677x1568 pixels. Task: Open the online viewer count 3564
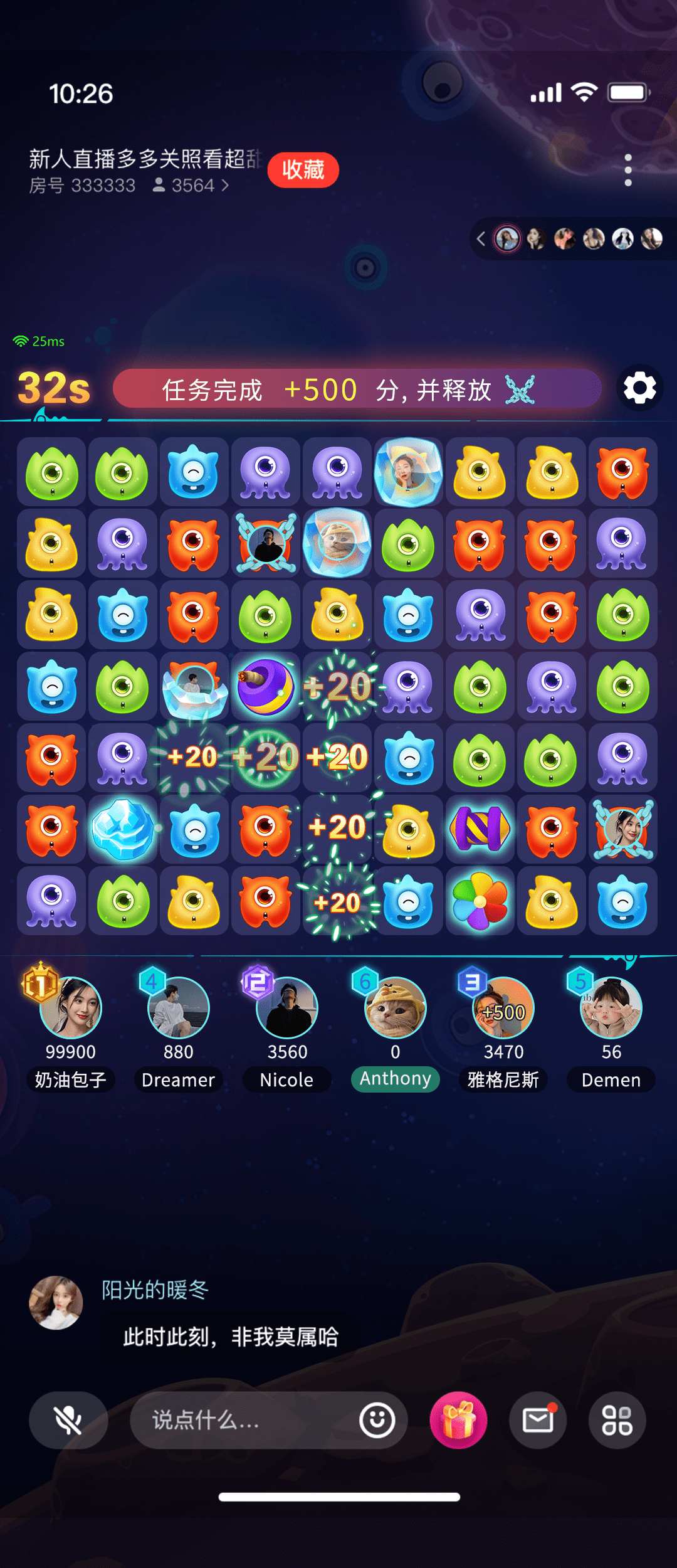[x=191, y=186]
